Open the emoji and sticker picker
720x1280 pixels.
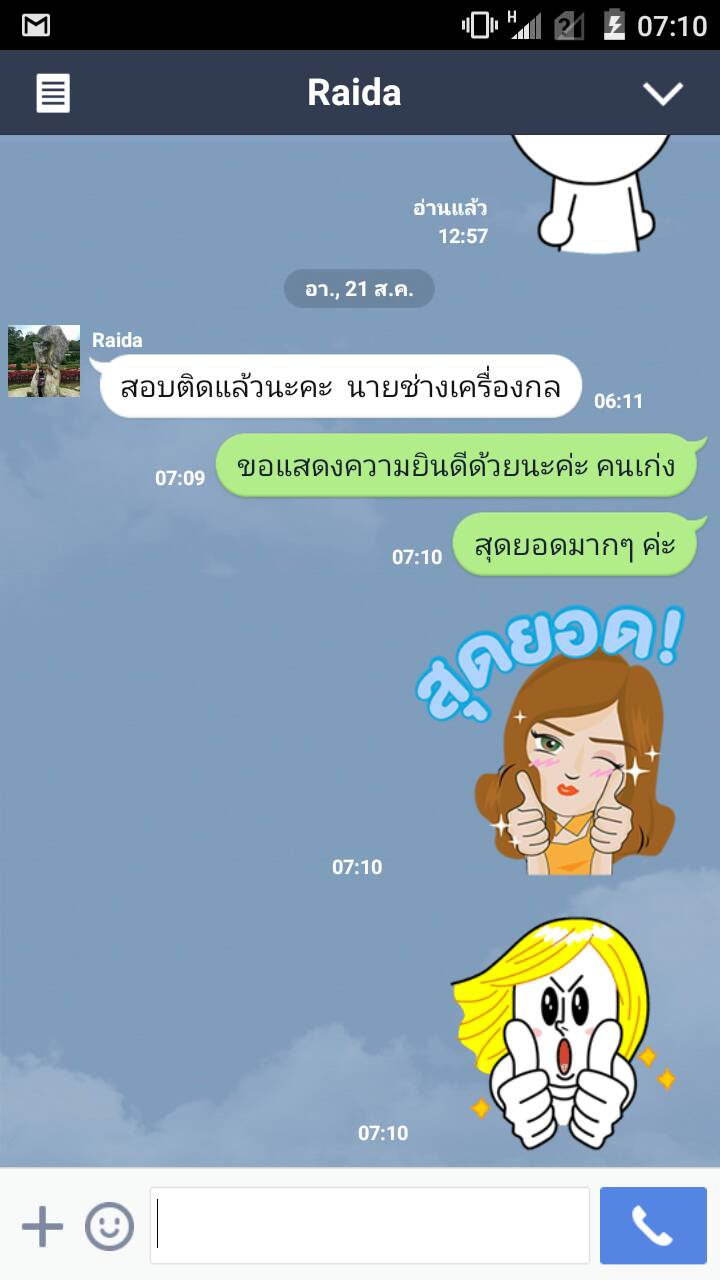109,1226
